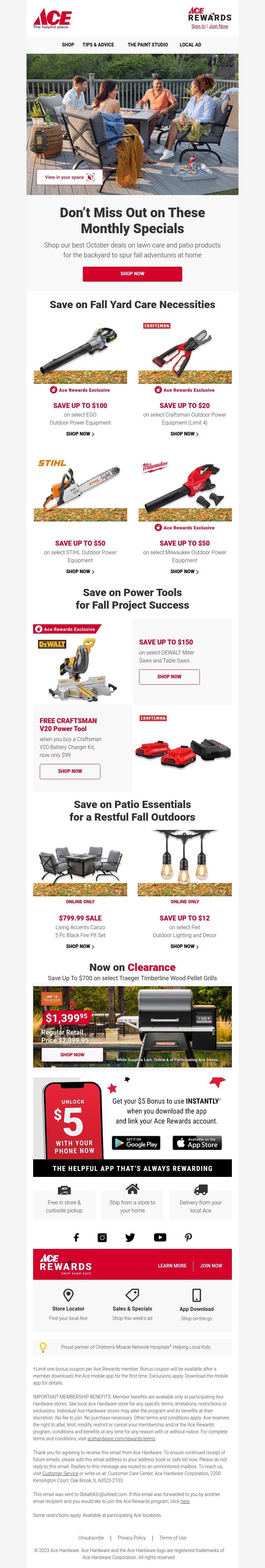This screenshot has height=1568, width=265.
Task: Shop now for STIHL Outdoor Power Equipment
Action: [x=79, y=572]
